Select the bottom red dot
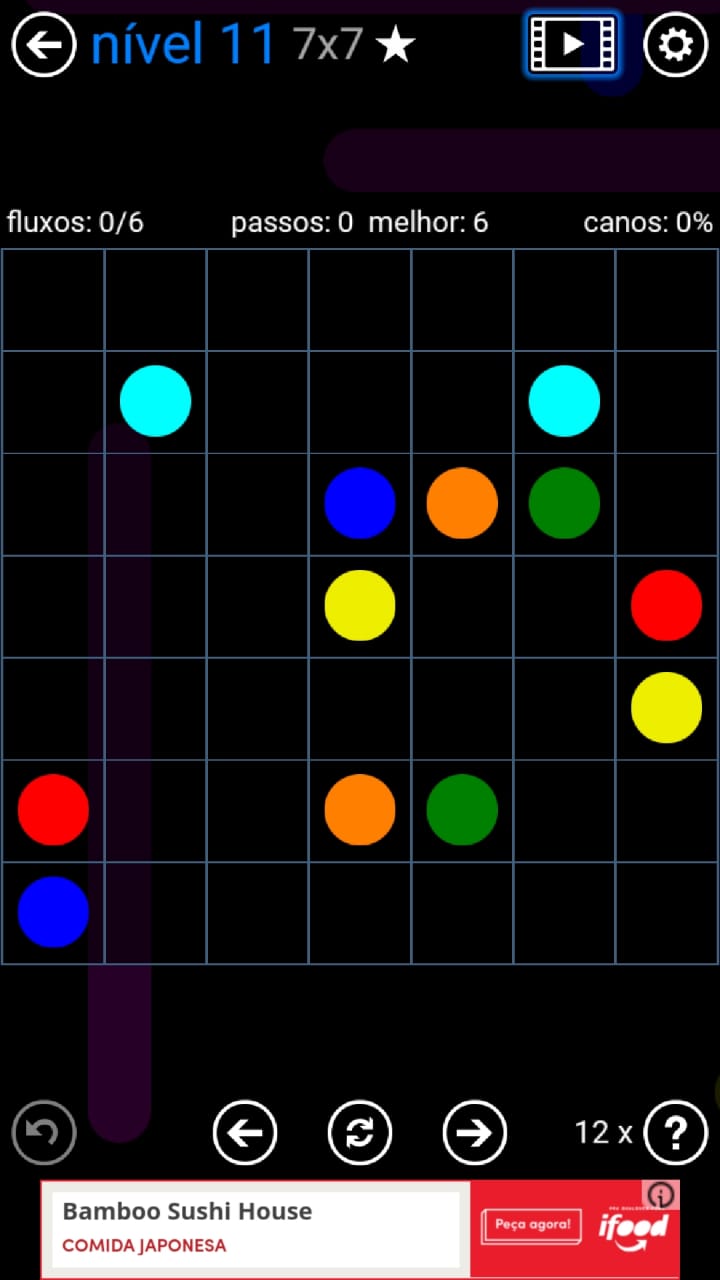This screenshot has width=720, height=1280. click(x=53, y=809)
